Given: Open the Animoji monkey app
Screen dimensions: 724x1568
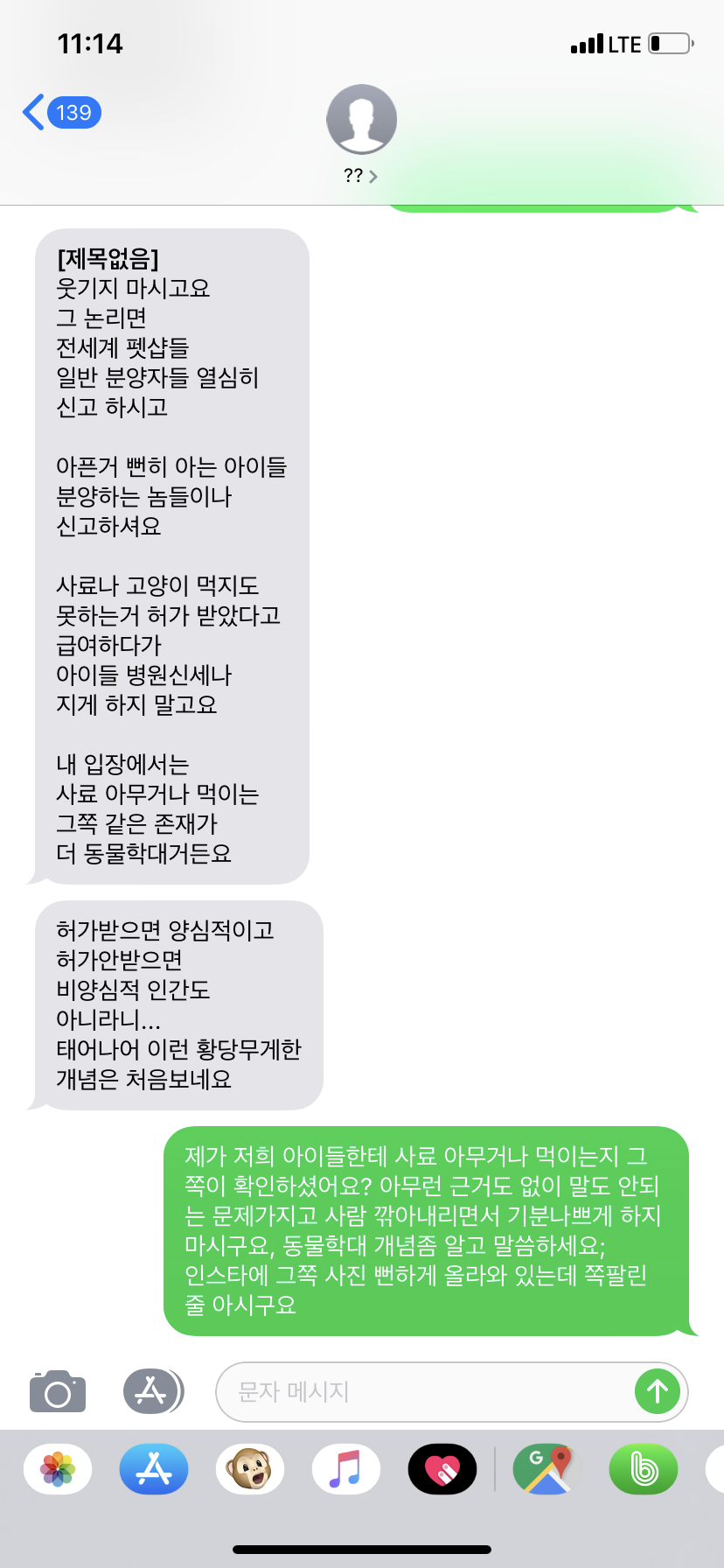Looking at the screenshot, I should 250,1469.
